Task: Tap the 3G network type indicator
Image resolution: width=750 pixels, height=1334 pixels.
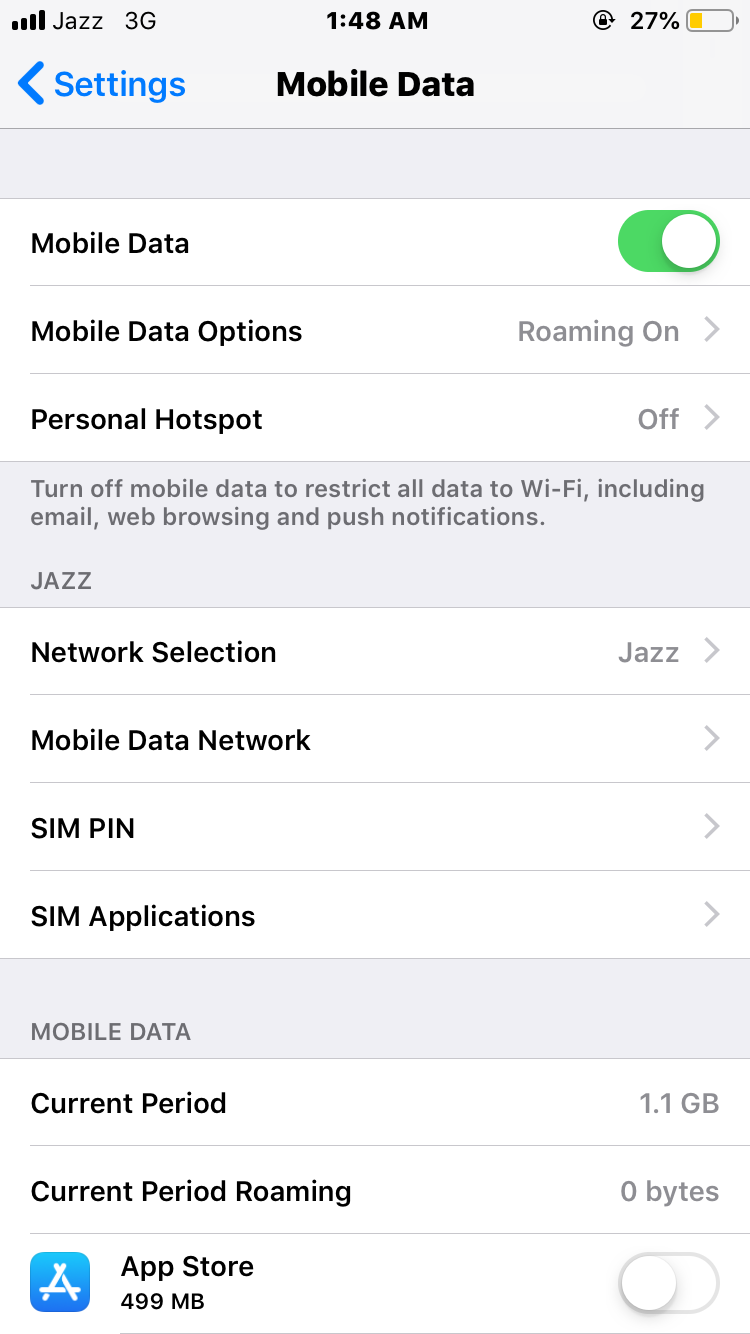Action: 140,20
